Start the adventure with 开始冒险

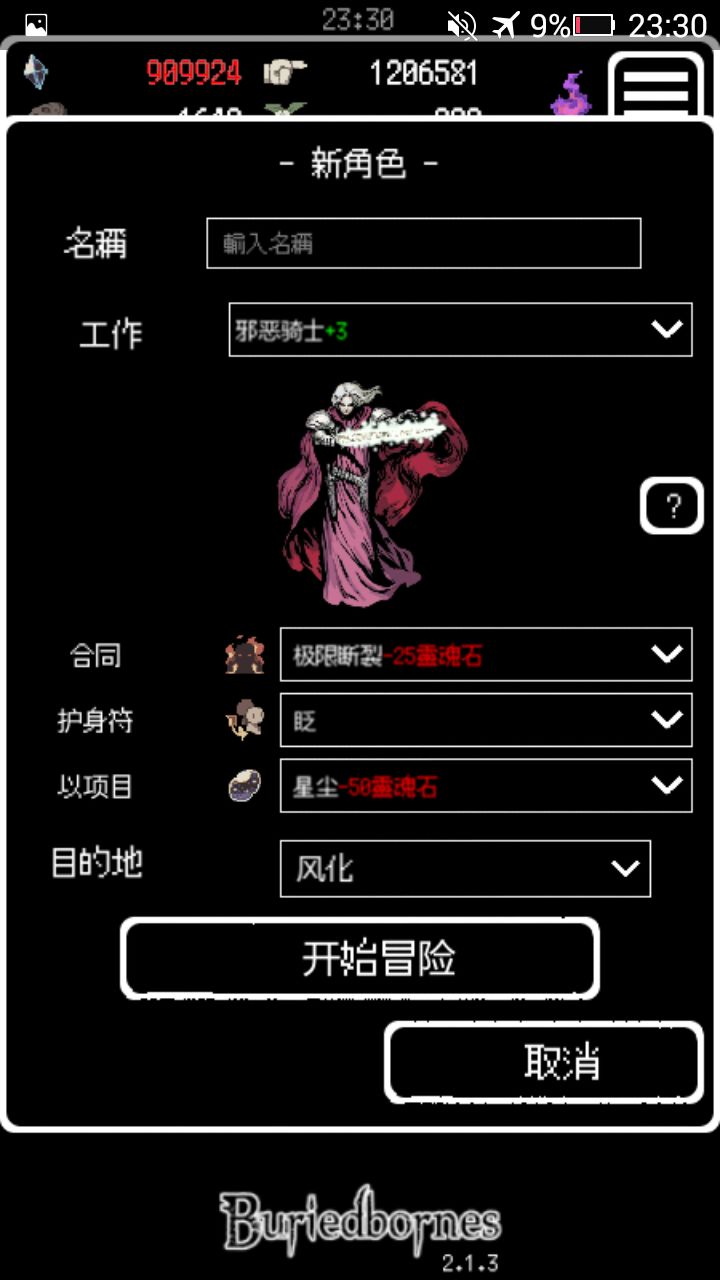click(360, 958)
